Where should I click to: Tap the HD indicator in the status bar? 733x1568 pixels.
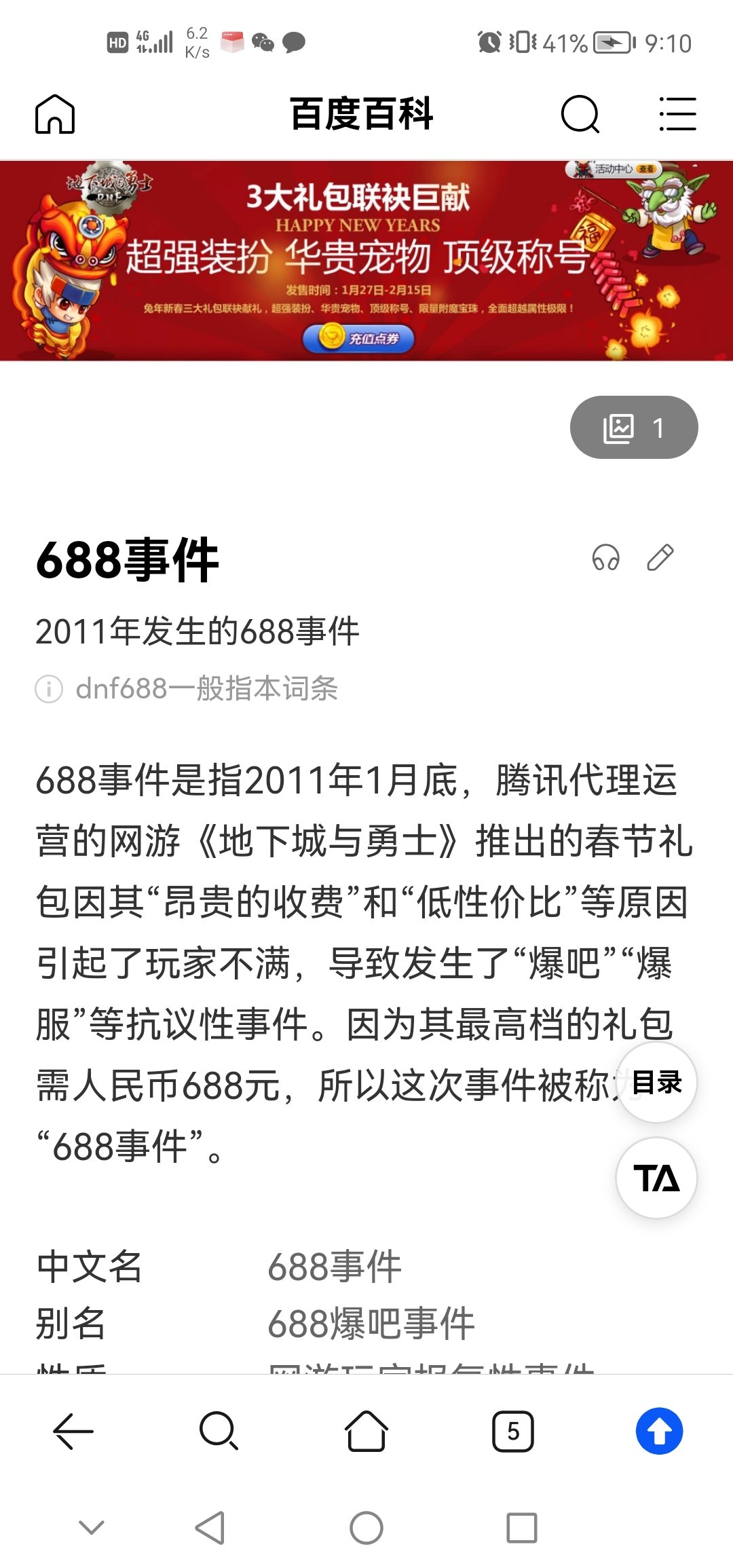click(x=117, y=42)
